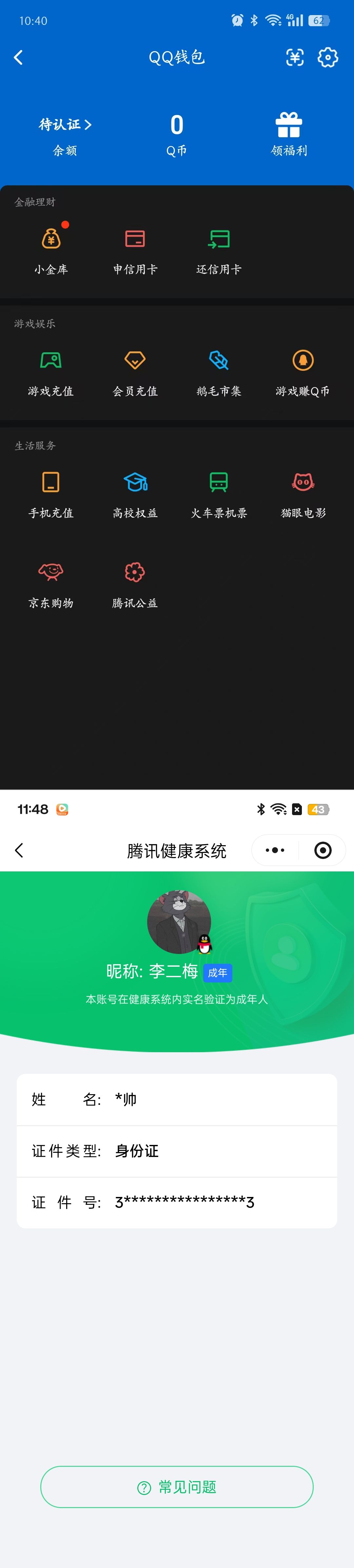Open 腾讯公益

pos(135,584)
